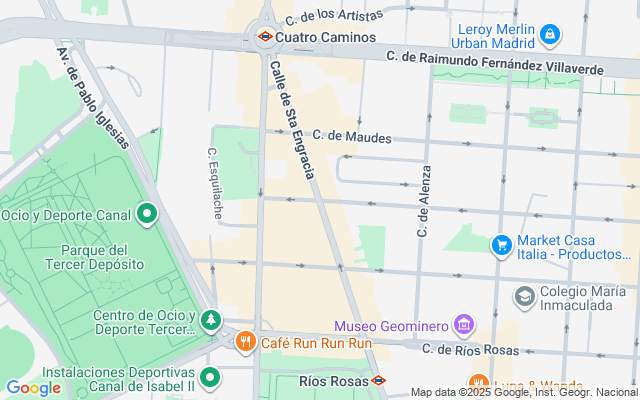Open the Google logo link
The image size is (640, 400).
[x=33, y=388]
